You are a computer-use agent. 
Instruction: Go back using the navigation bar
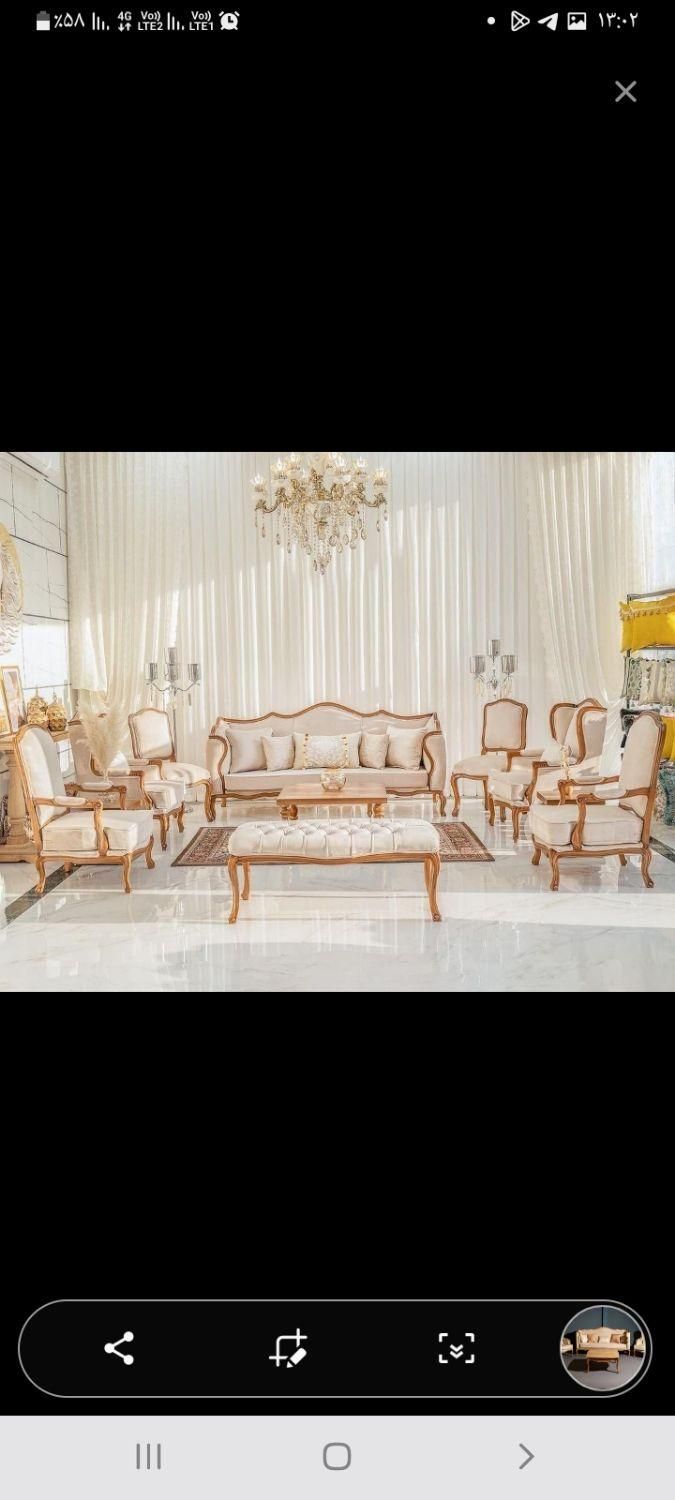tap(526, 1456)
